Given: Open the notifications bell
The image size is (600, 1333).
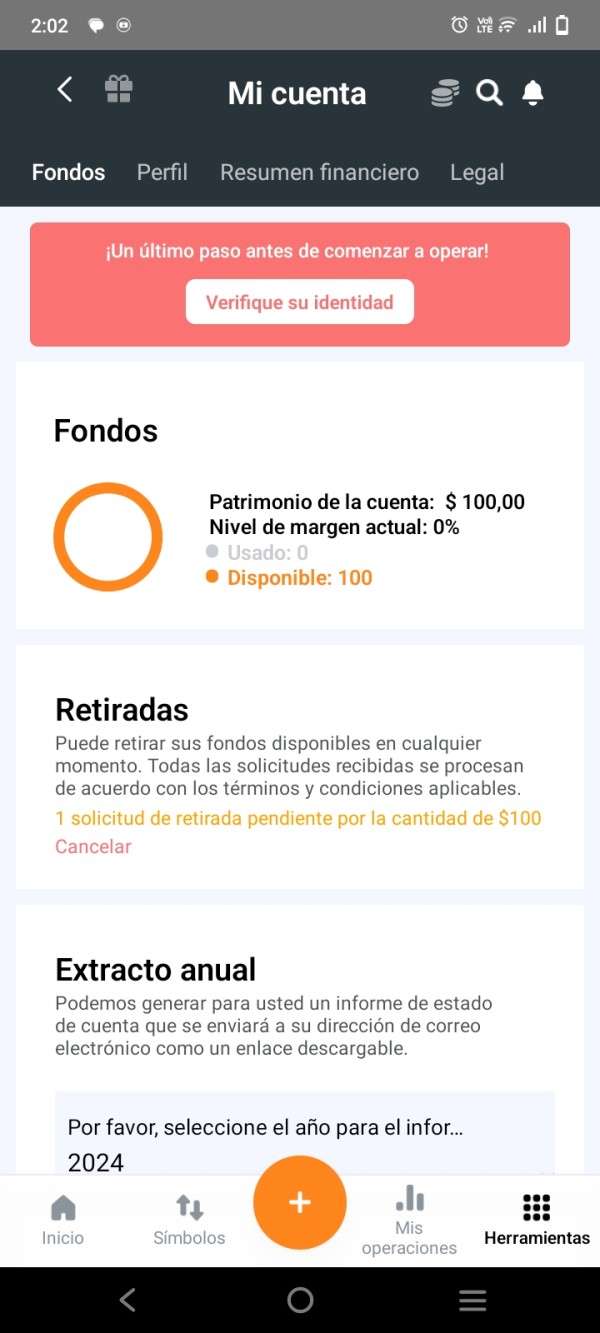Looking at the screenshot, I should click(533, 93).
